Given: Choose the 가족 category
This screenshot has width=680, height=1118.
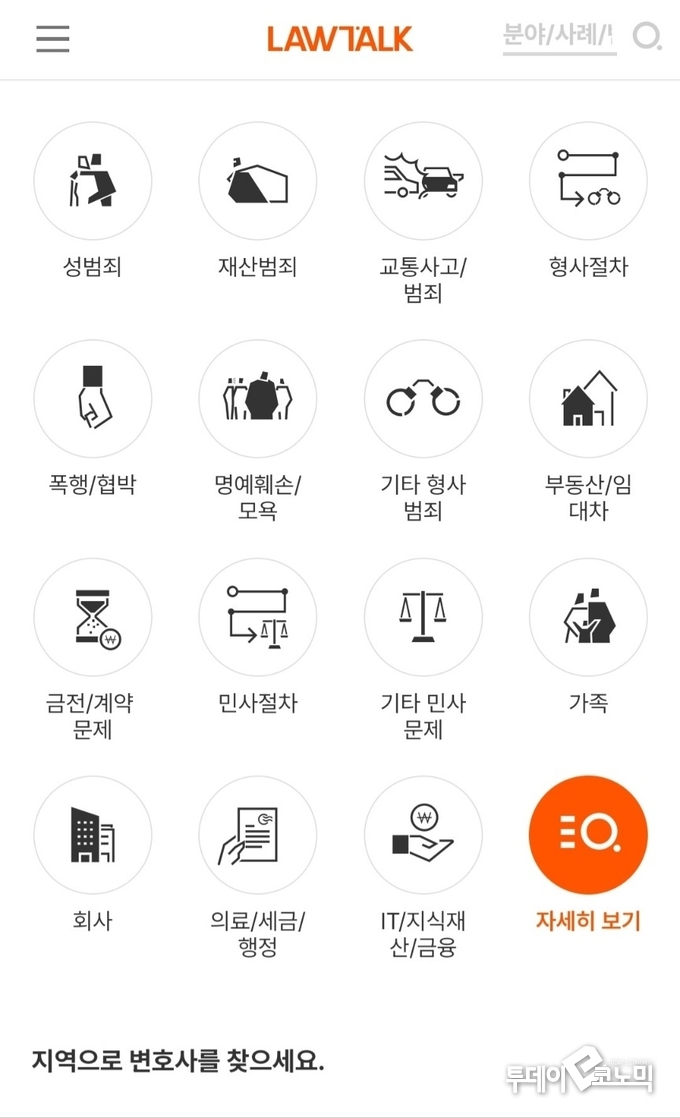Looking at the screenshot, I should (588, 617).
